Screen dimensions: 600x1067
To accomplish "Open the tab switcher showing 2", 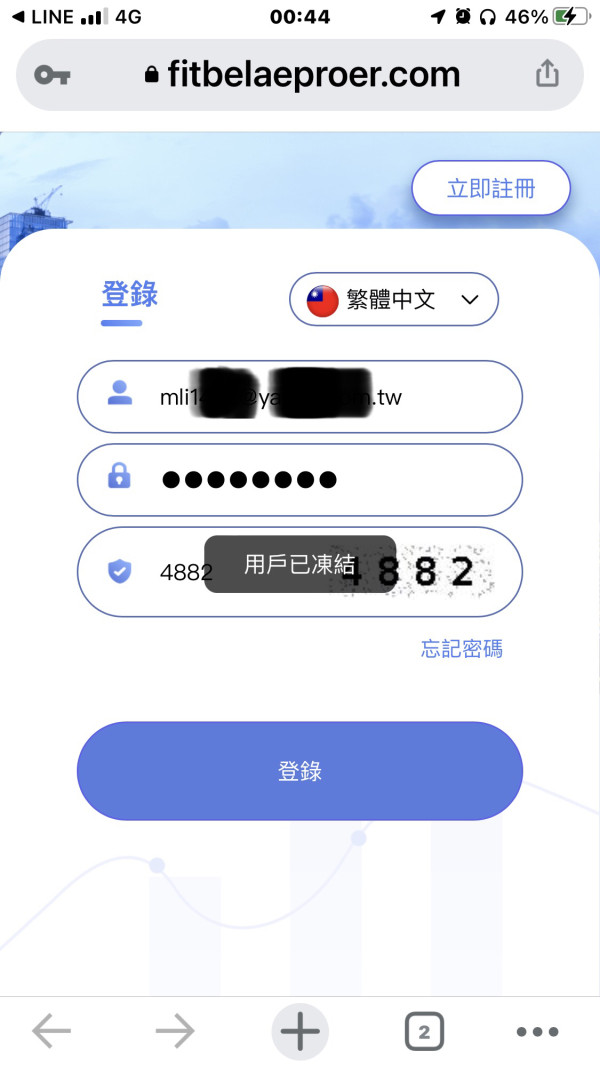I will click(x=424, y=1032).
